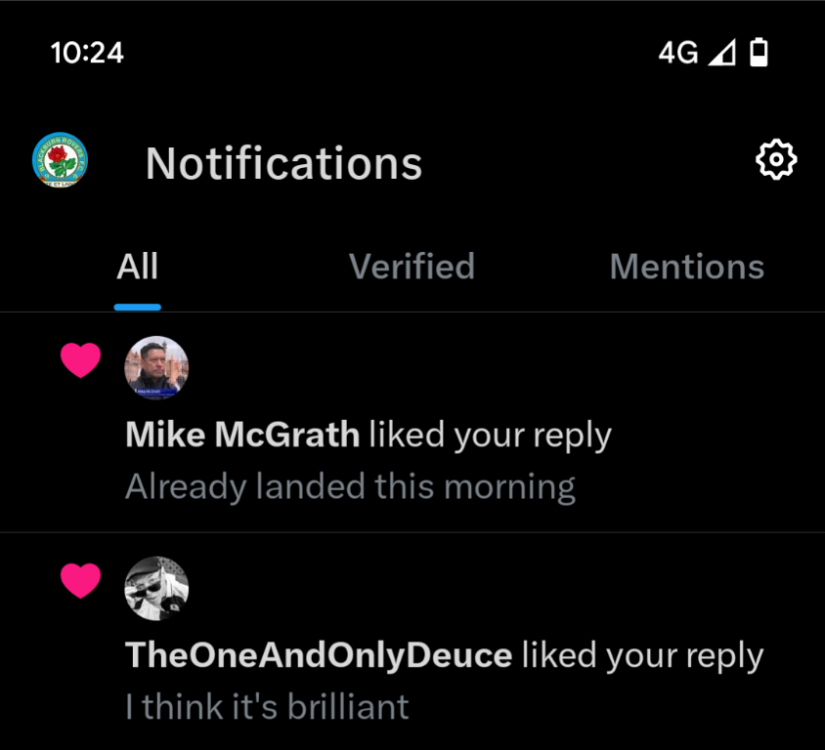The image size is (825, 750).
Task: Switch to the Verified tab
Action: click(x=411, y=267)
